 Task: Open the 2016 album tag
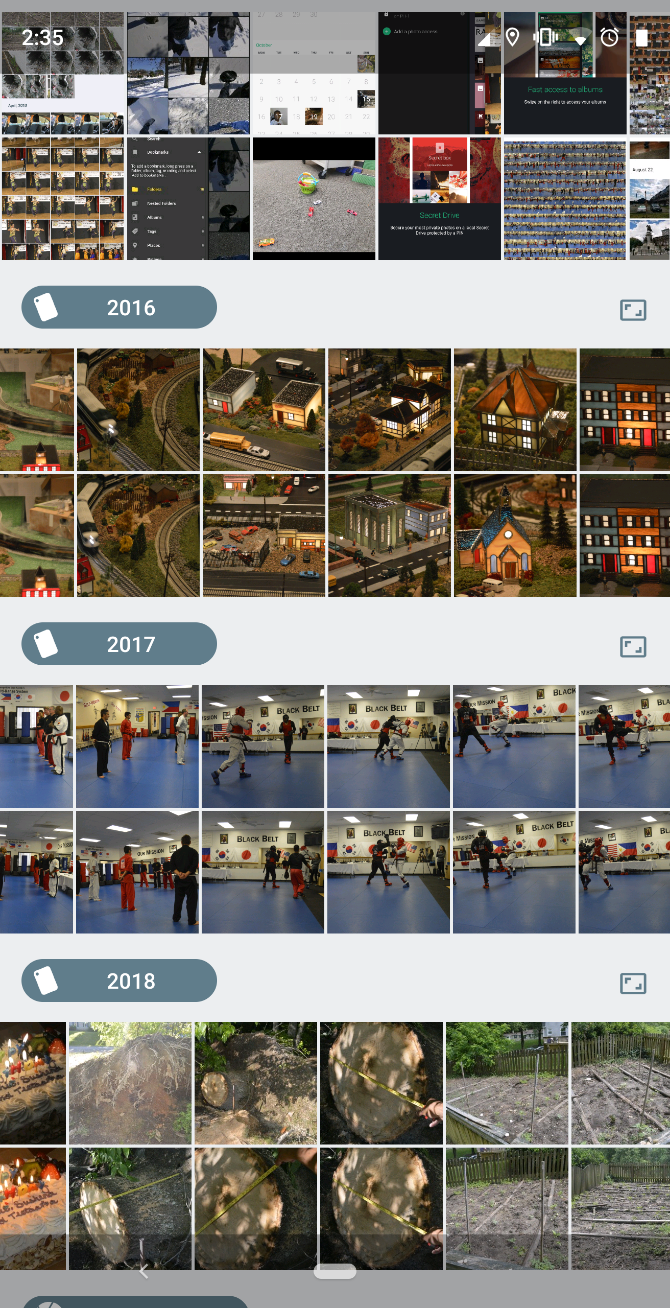[119, 307]
